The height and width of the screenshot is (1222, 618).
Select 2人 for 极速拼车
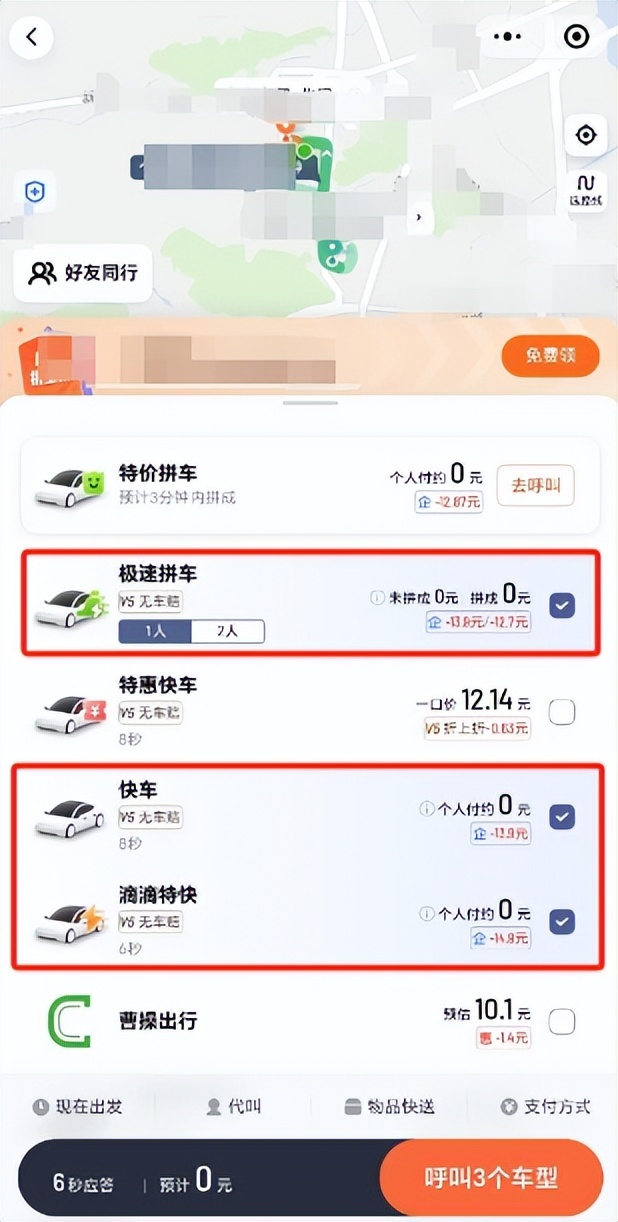click(228, 631)
